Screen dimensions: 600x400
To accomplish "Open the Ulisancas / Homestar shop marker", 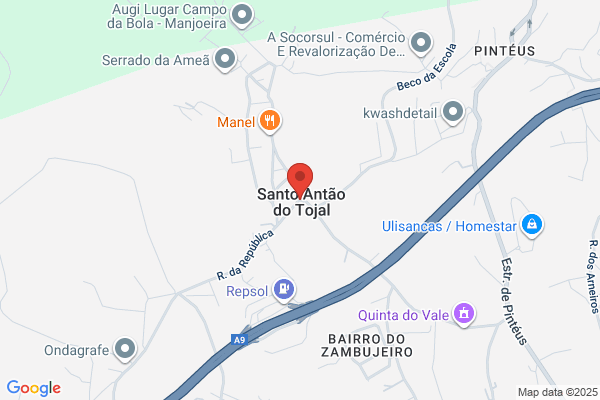I will click(x=532, y=225).
